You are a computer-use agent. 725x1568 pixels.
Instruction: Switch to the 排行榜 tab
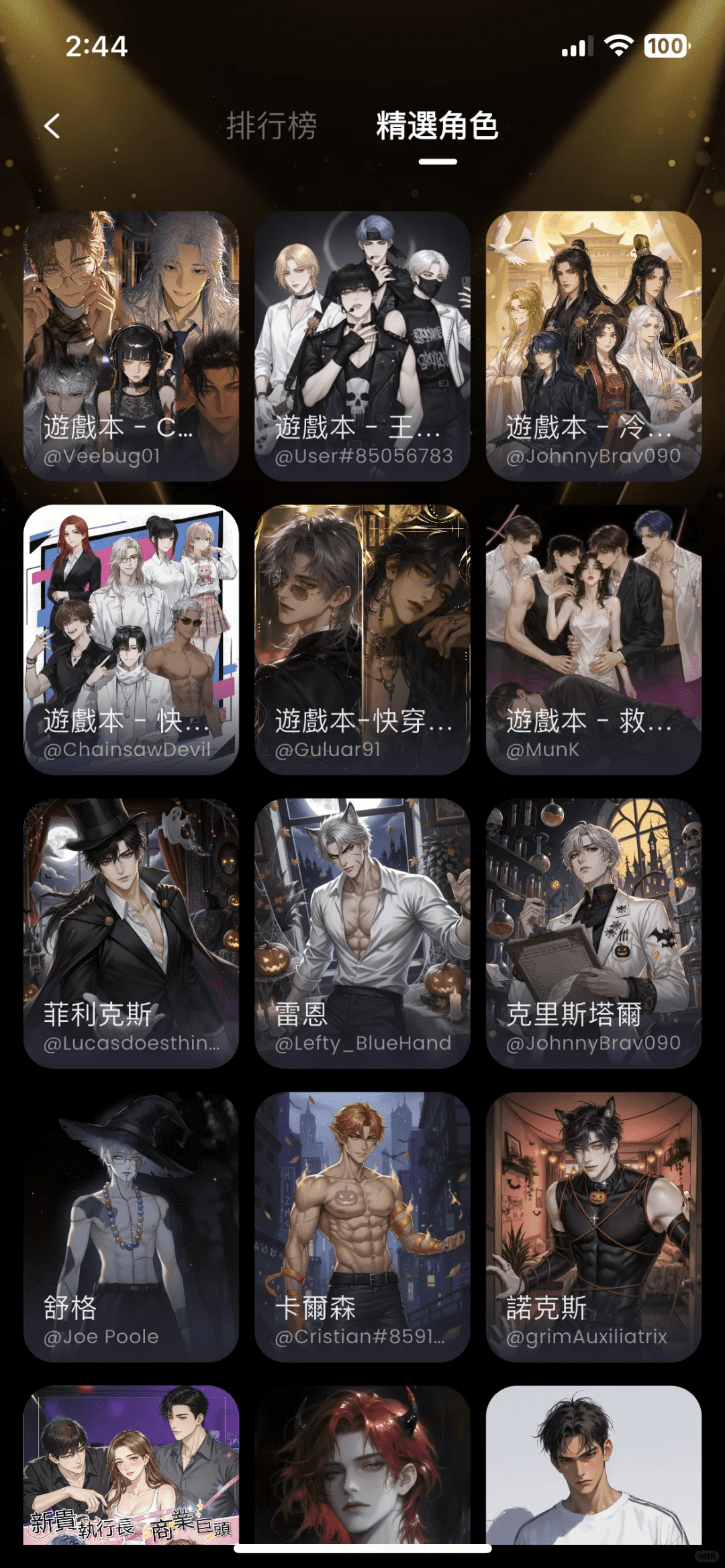pos(271,126)
